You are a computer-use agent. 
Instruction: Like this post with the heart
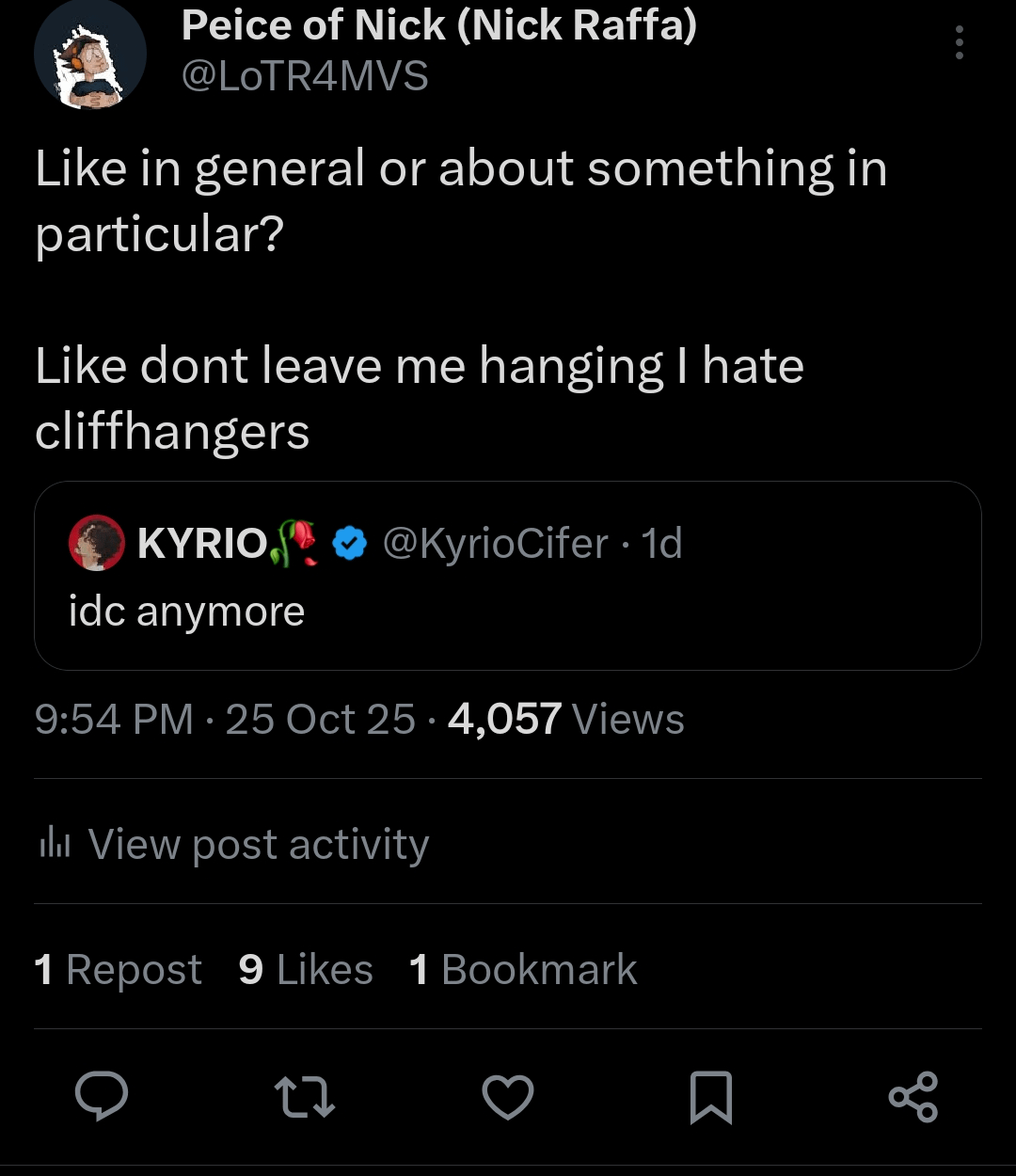pyautogui.click(x=508, y=1097)
